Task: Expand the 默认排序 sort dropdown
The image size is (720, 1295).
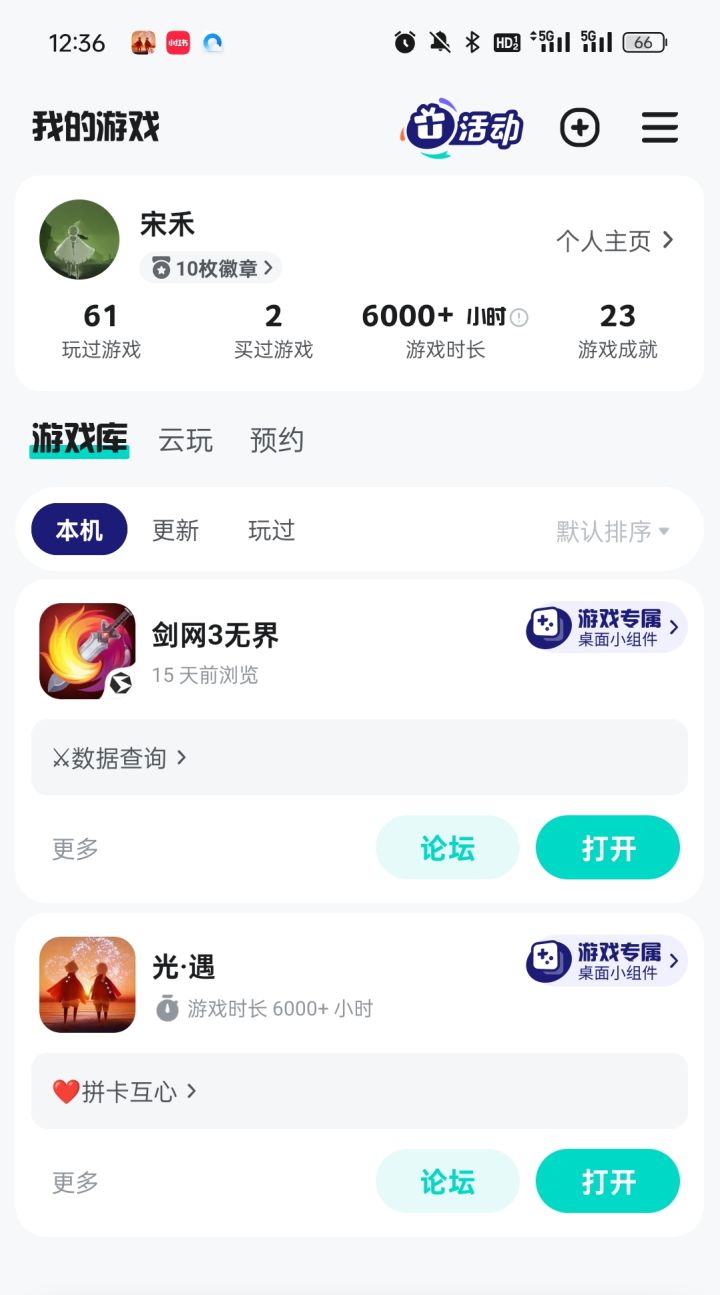Action: 612,531
